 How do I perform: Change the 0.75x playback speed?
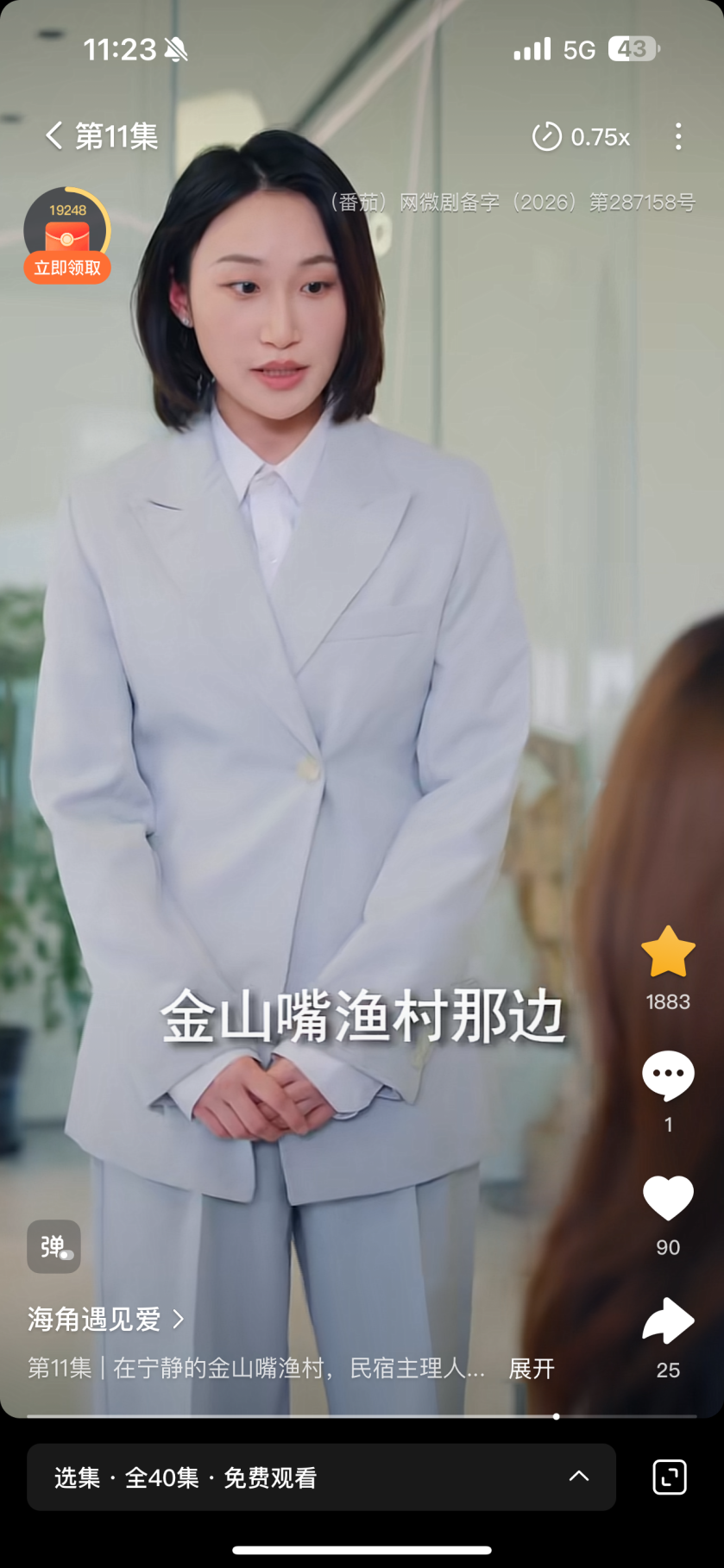tap(582, 136)
